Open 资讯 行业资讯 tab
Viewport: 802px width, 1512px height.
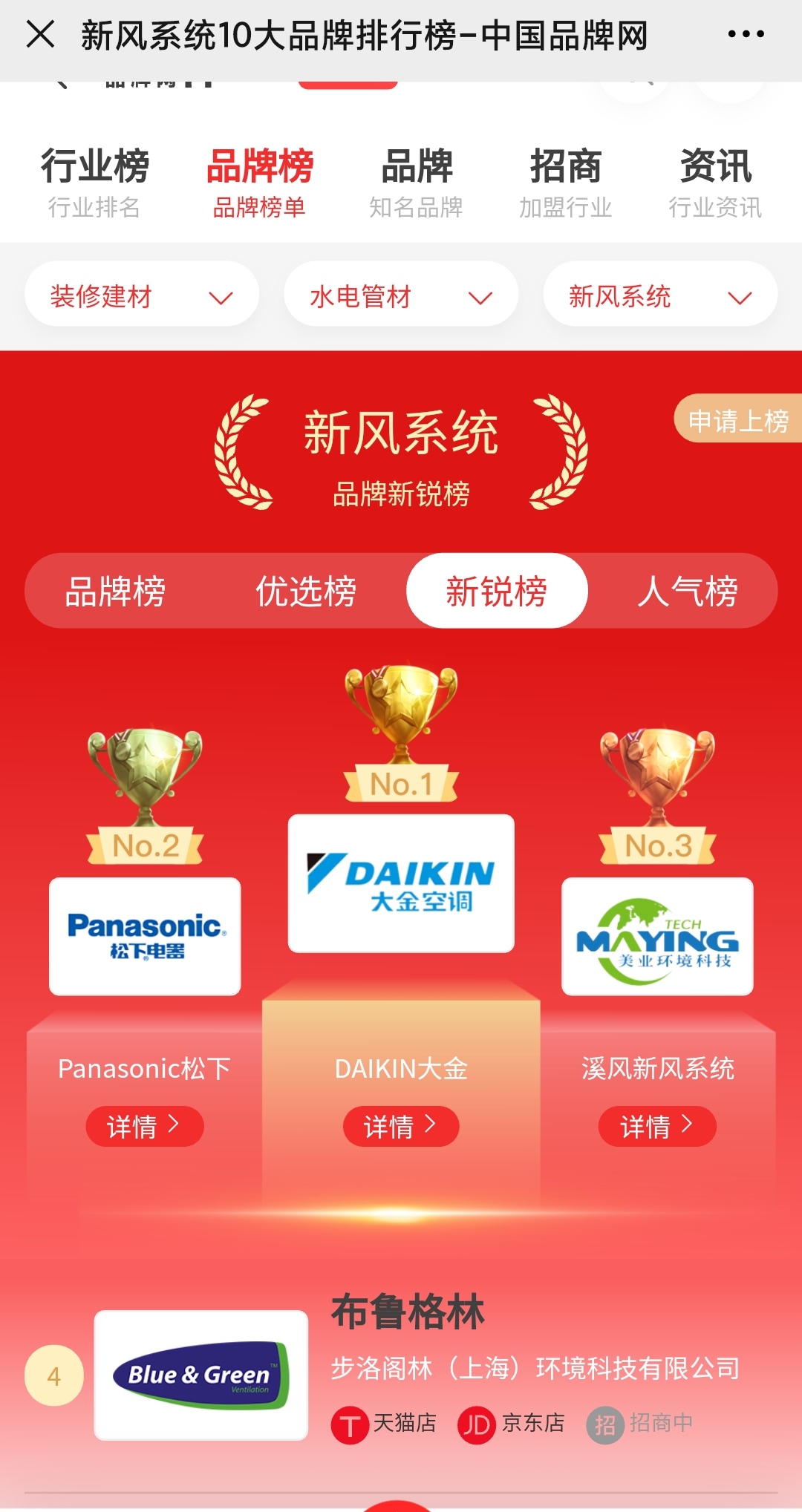(715, 182)
